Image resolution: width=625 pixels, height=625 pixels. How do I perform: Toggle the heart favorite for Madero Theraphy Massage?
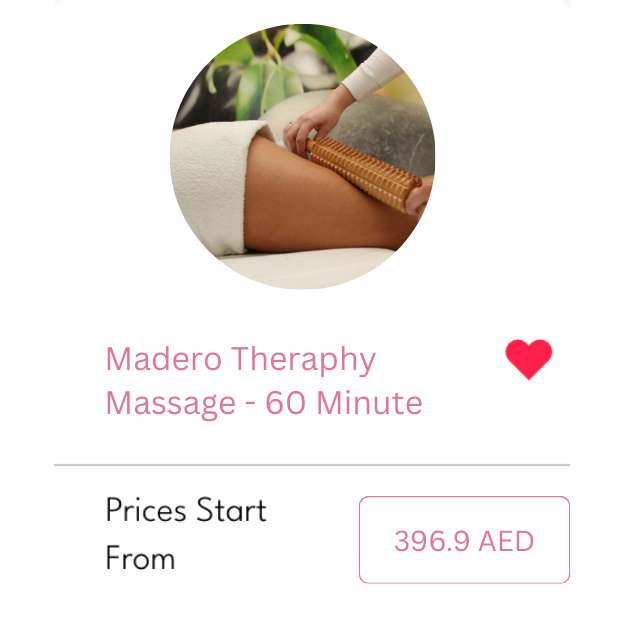pyautogui.click(x=529, y=359)
